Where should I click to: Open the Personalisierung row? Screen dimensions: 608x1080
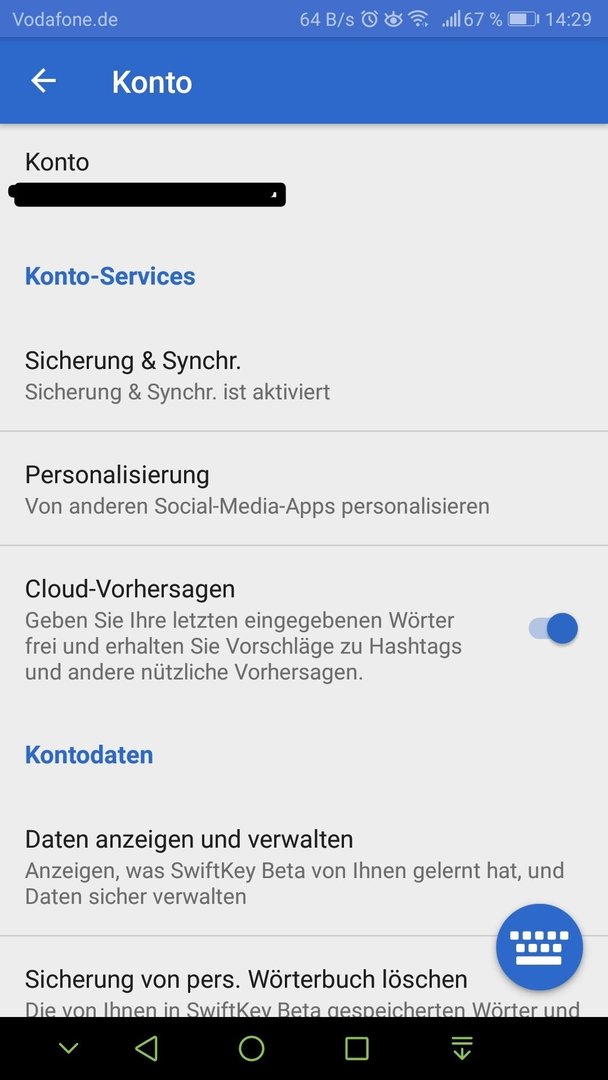304,489
